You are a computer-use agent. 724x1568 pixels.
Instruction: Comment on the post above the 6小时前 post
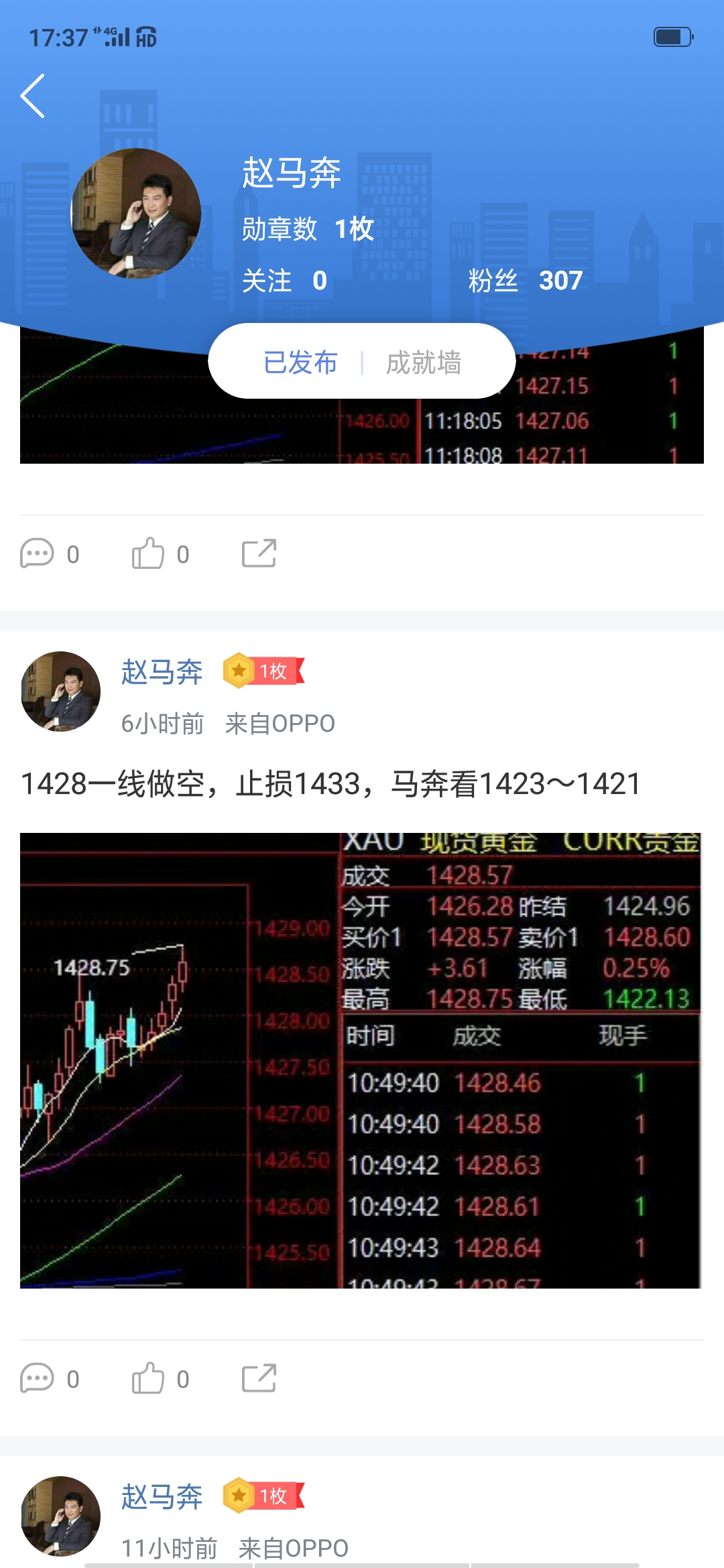pos(50,554)
